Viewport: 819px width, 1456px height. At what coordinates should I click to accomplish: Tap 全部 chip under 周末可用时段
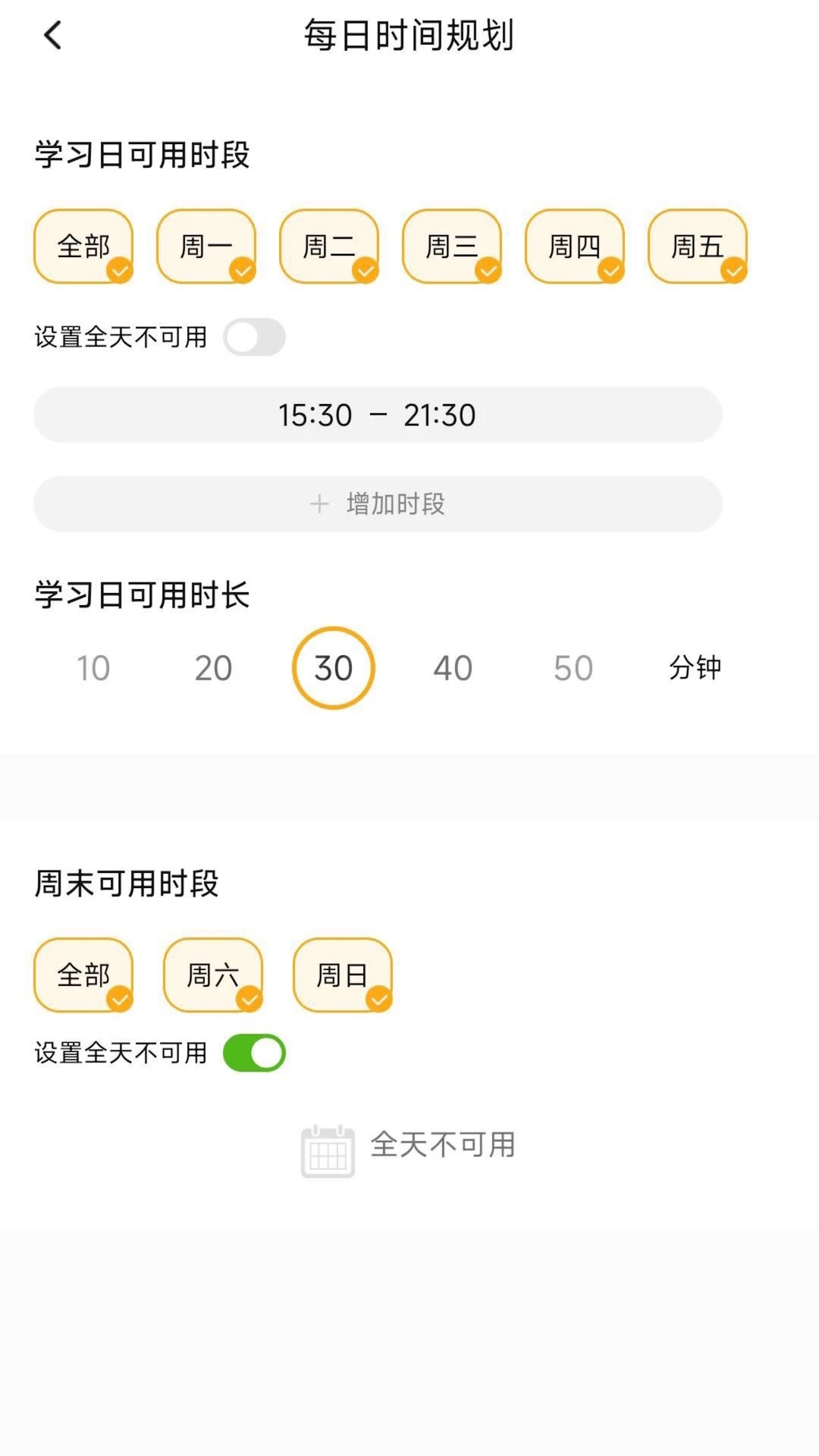coord(83,975)
